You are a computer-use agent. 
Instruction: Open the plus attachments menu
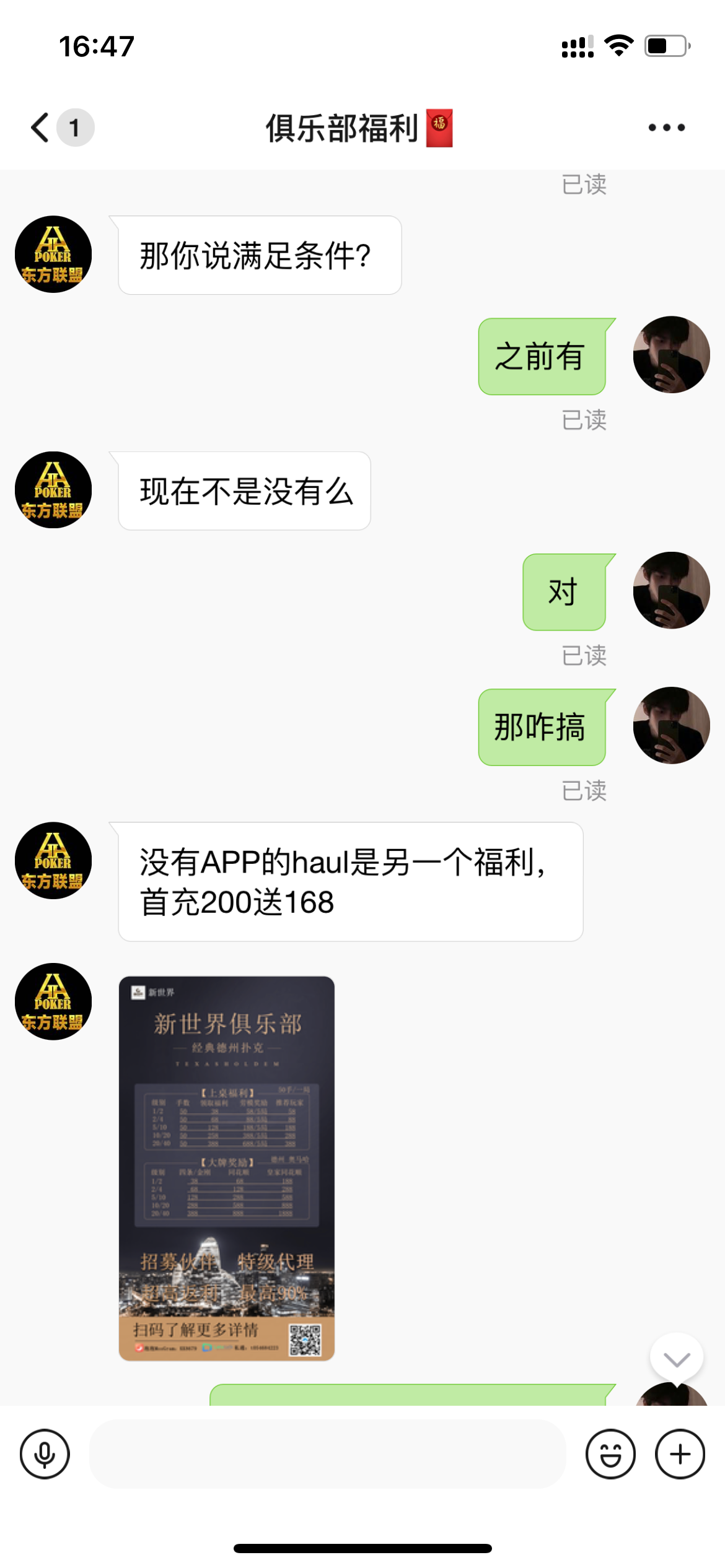coord(680,1453)
